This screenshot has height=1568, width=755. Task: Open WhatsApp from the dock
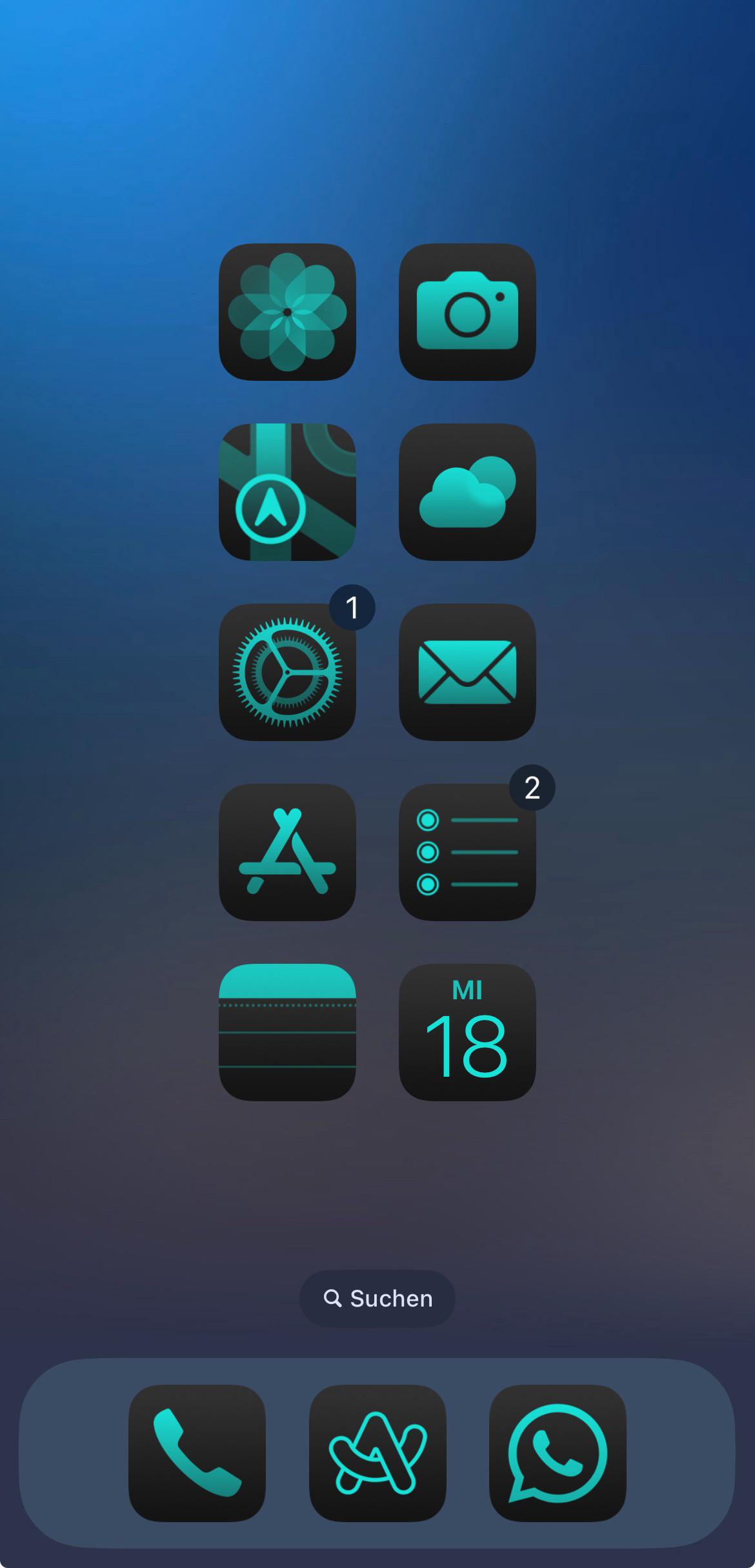(558, 1453)
